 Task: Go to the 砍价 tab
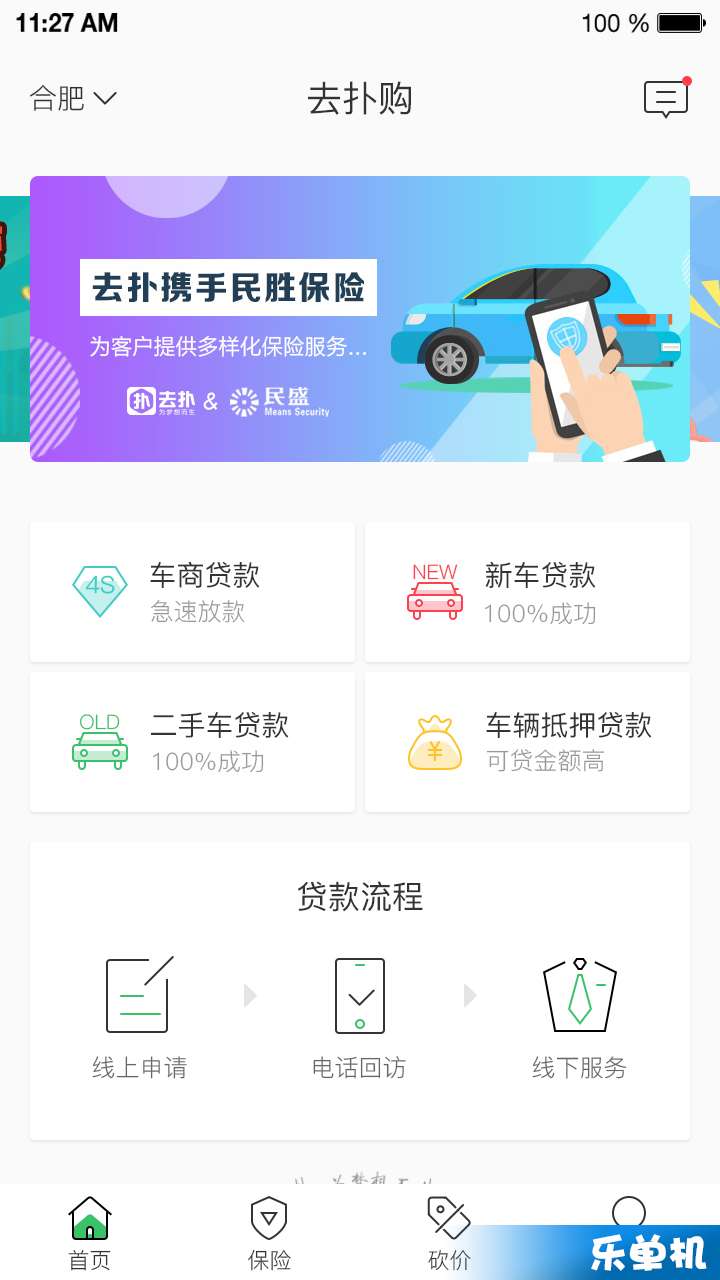click(x=449, y=1233)
